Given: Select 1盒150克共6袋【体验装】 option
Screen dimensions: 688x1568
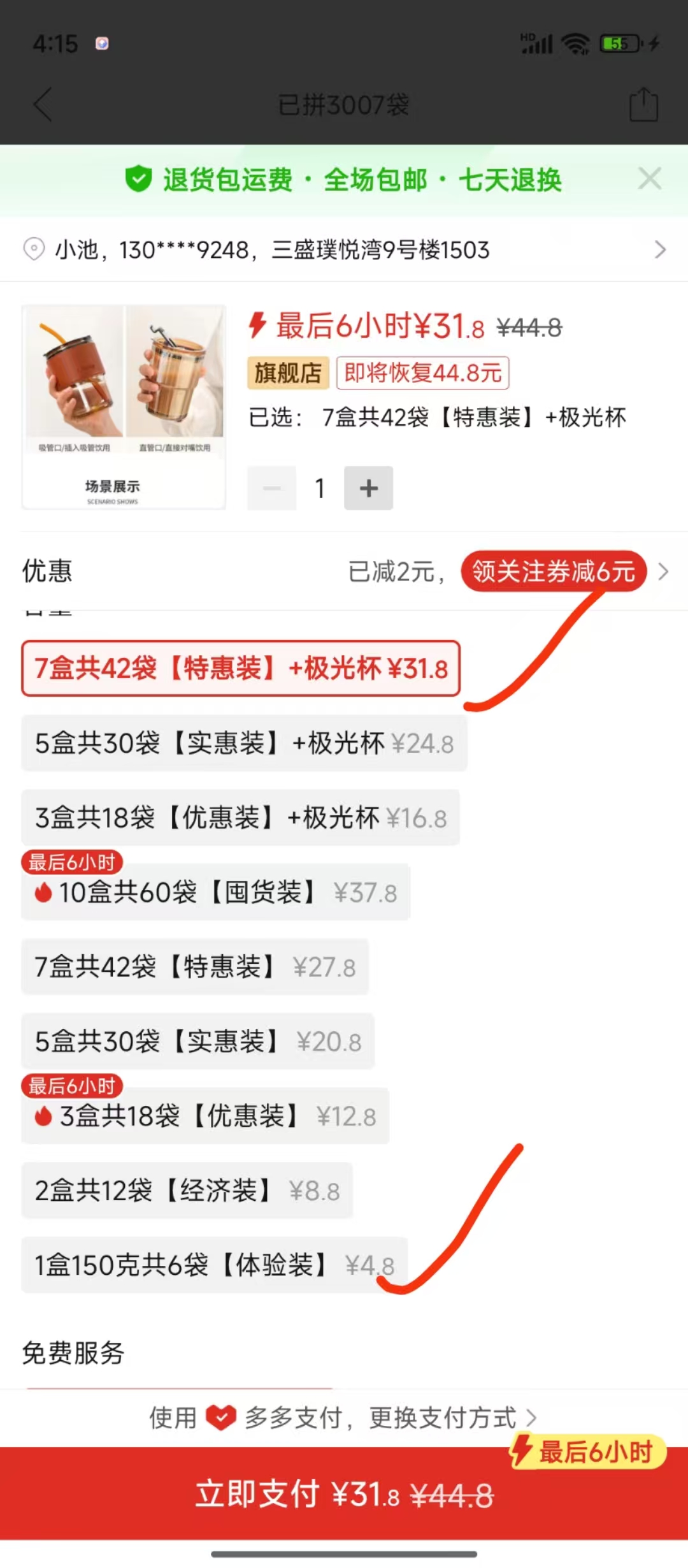Looking at the screenshot, I should [x=215, y=1265].
